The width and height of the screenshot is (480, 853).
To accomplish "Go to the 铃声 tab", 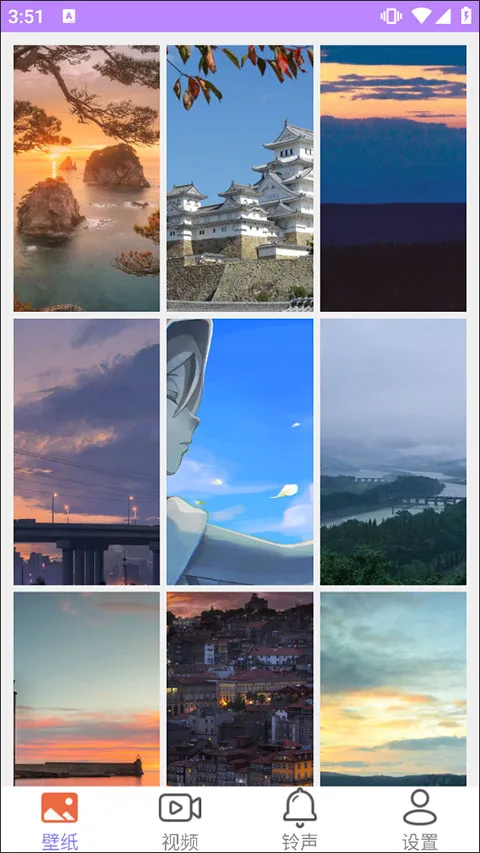I will click(x=300, y=820).
